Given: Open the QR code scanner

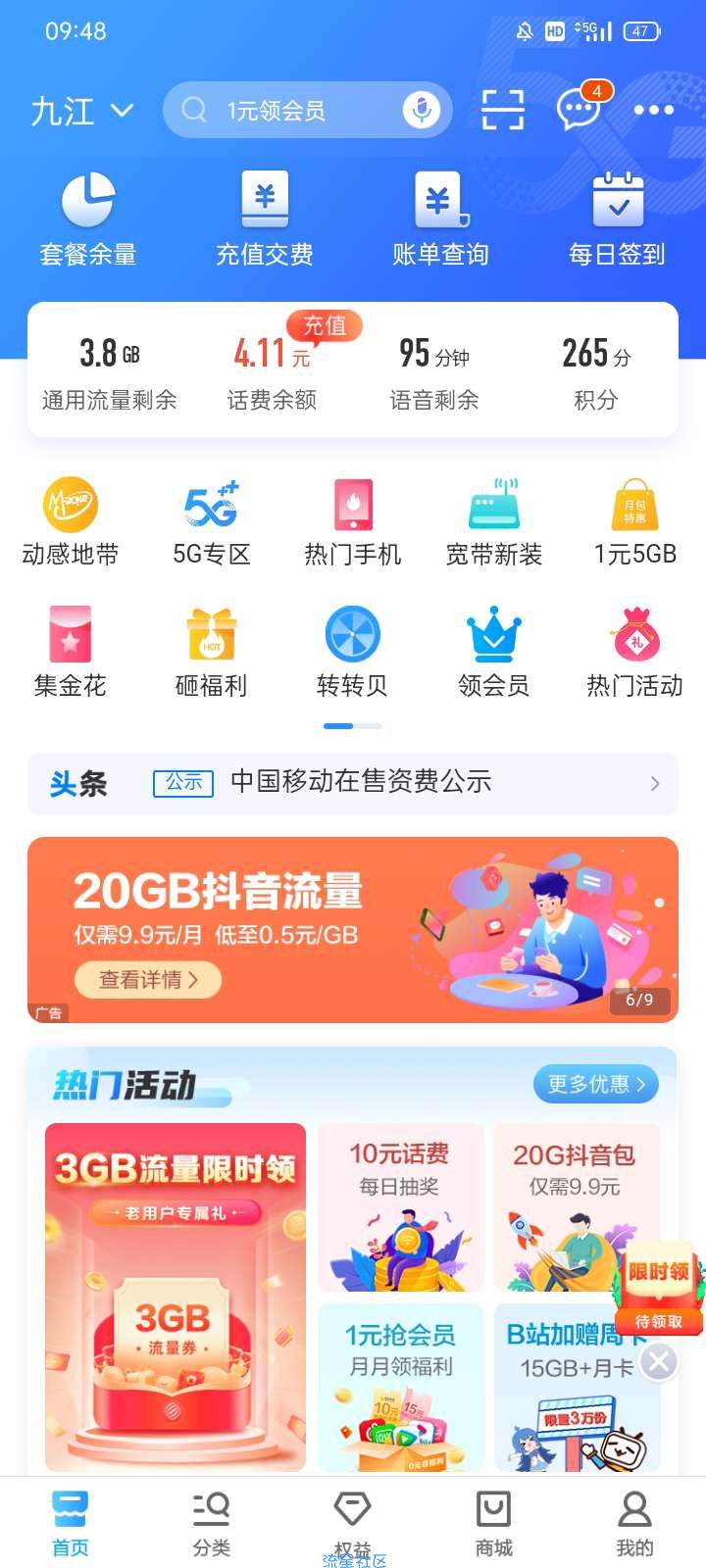Looking at the screenshot, I should 503,110.
